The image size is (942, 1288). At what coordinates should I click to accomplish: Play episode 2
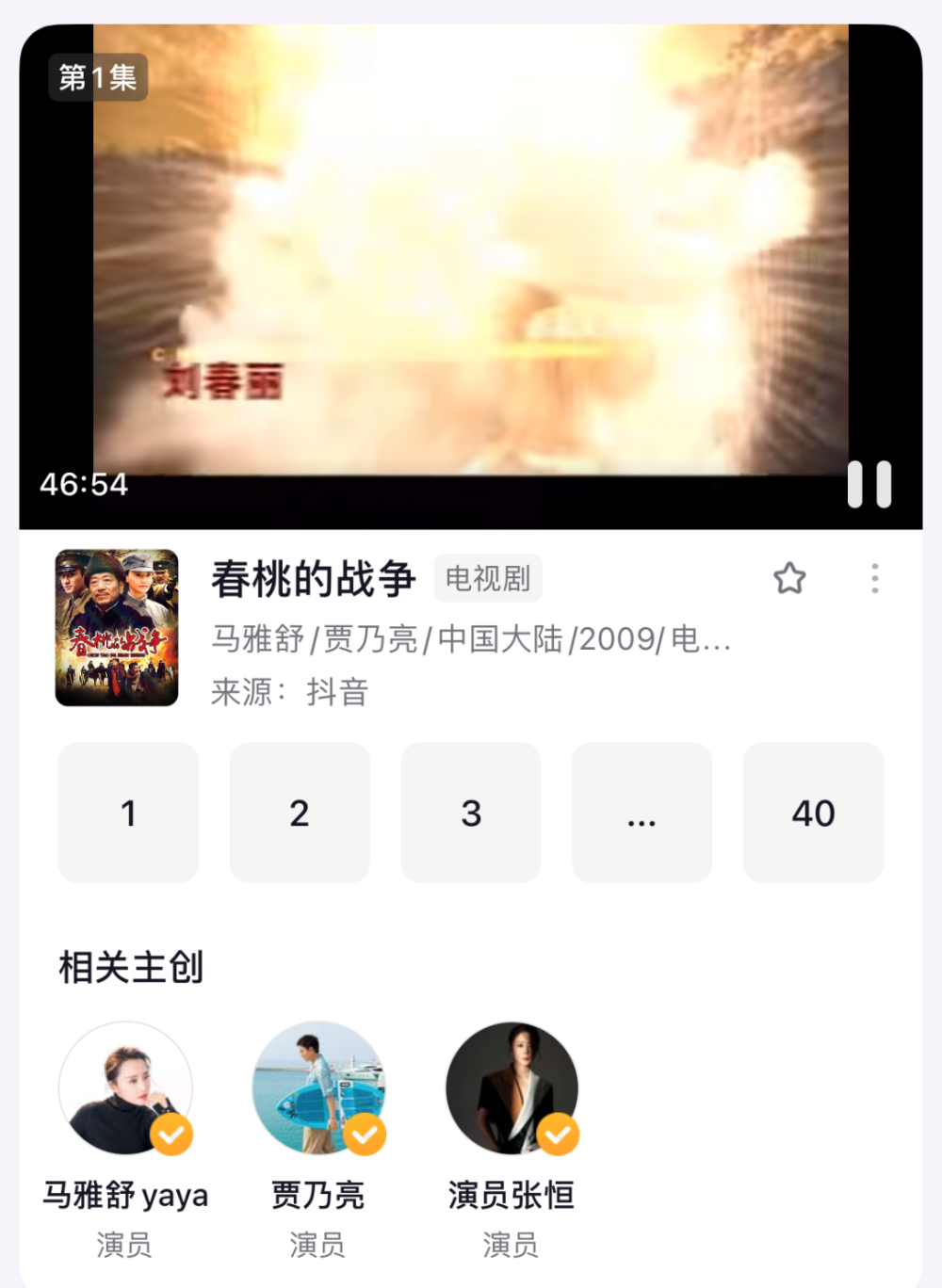pos(300,813)
